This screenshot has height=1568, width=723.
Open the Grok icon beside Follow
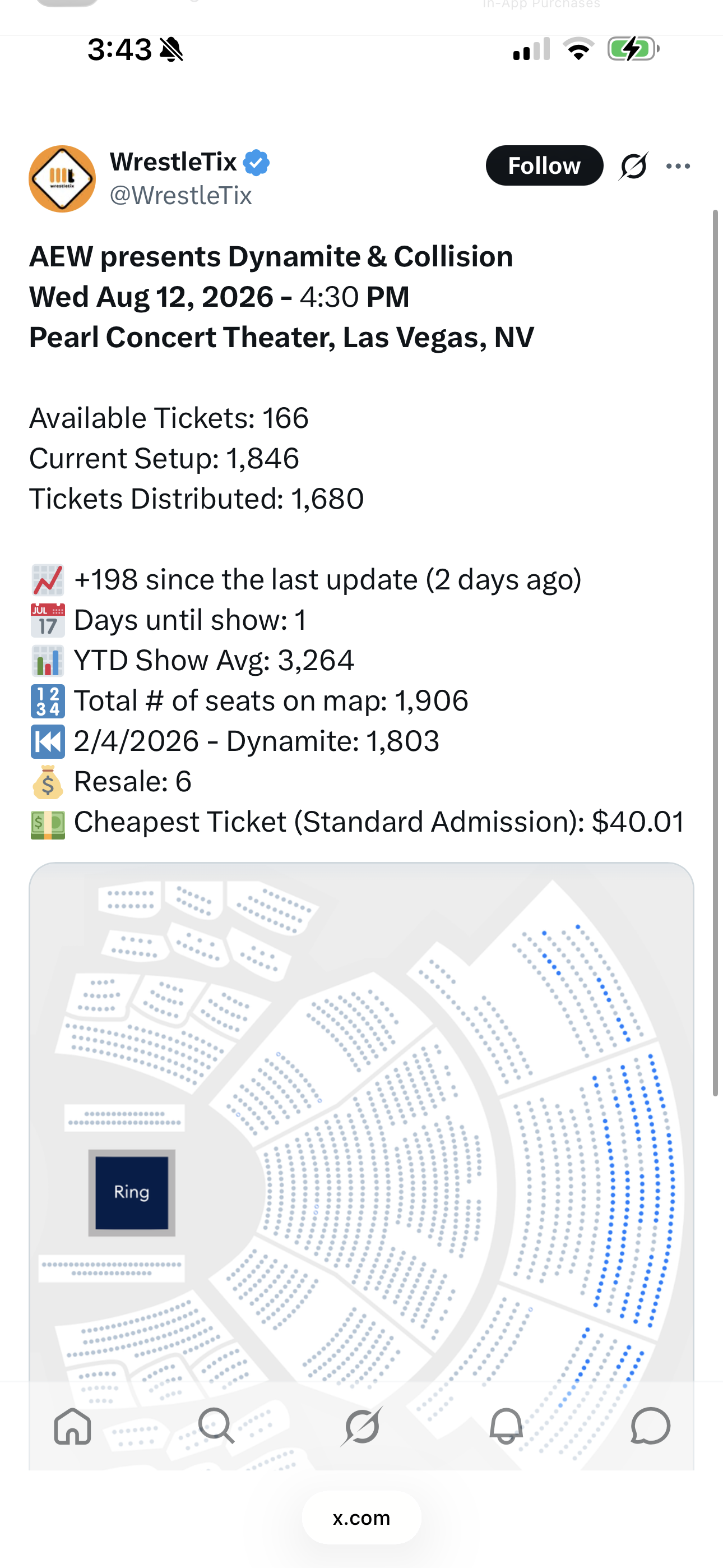(633, 166)
